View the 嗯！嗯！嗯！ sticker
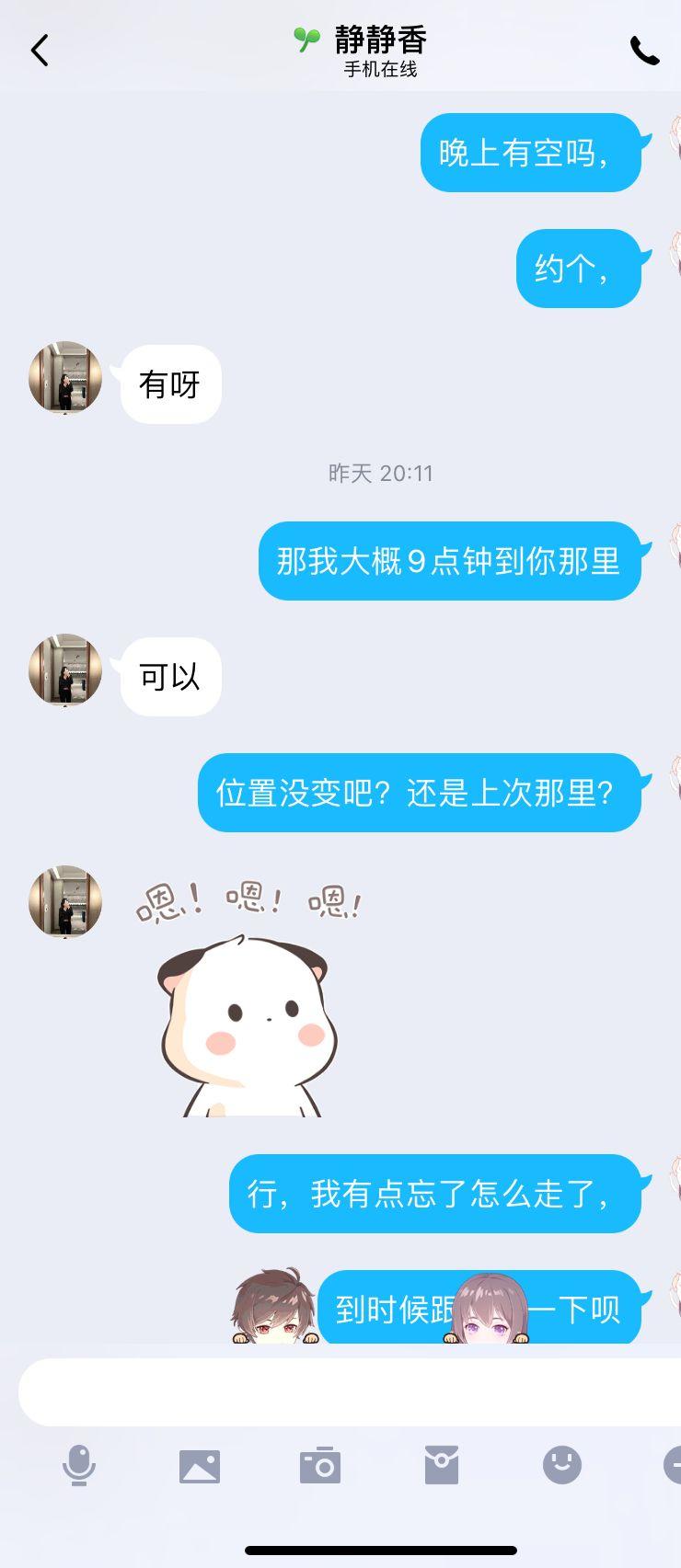 246,1001
